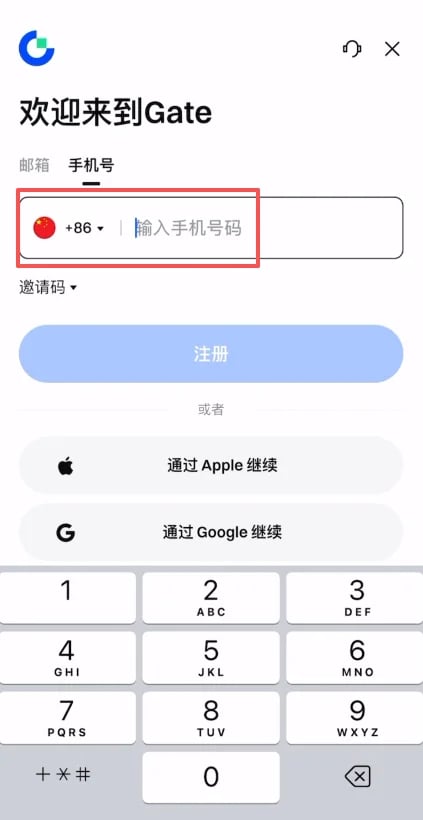Close the Gate registration screen
The width and height of the screenshot is (423, 820).
[x=392, y=49]
